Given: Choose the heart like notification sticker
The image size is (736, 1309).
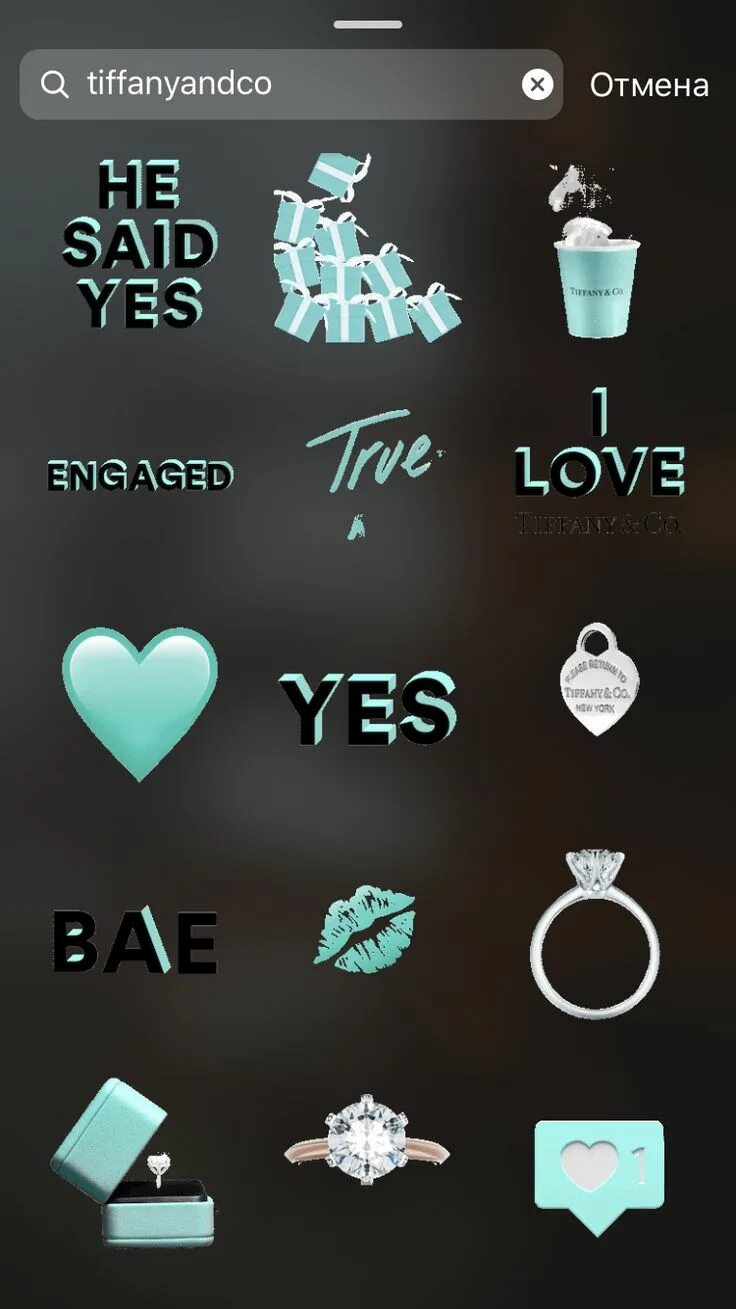Looking at the screenshot, I should tap(599, 1177).
